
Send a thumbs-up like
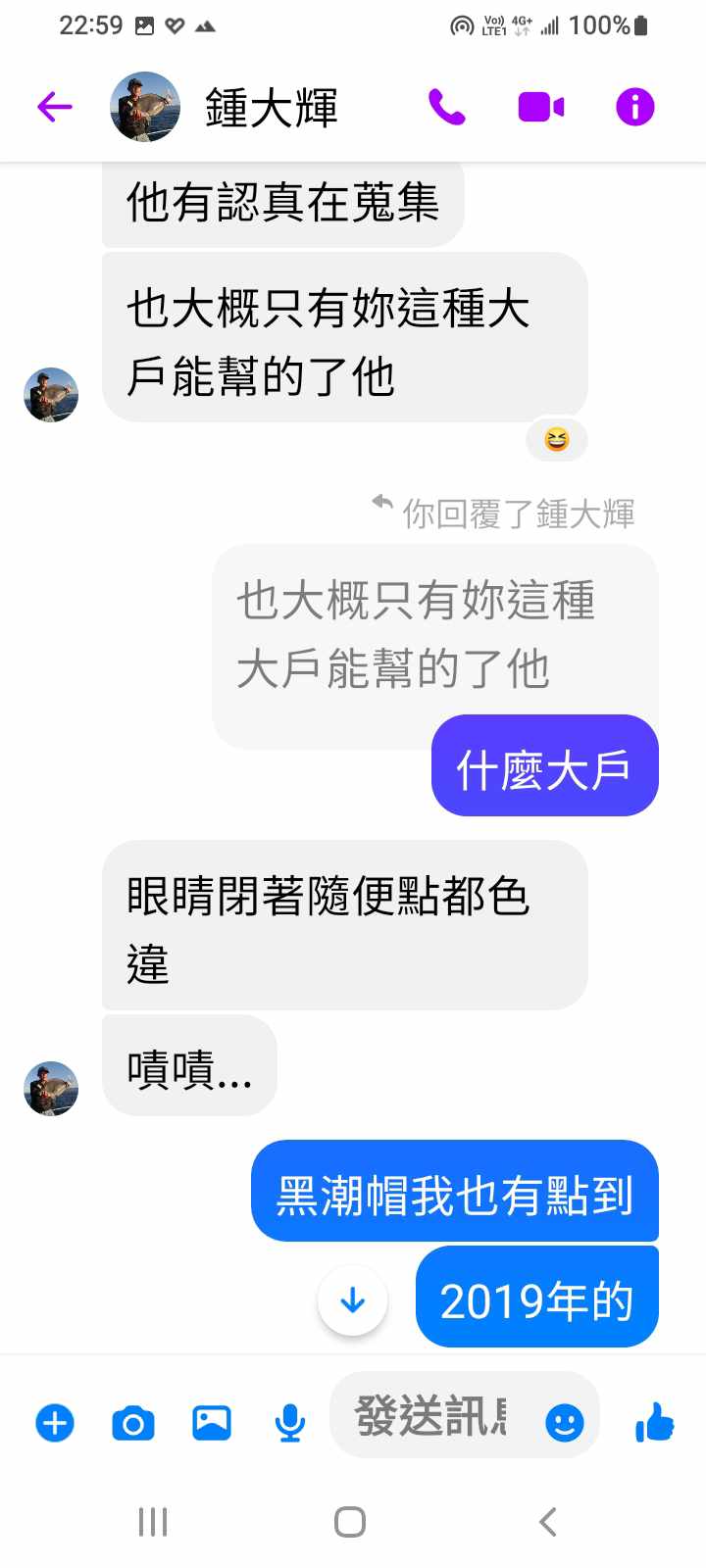[654, 1421]
